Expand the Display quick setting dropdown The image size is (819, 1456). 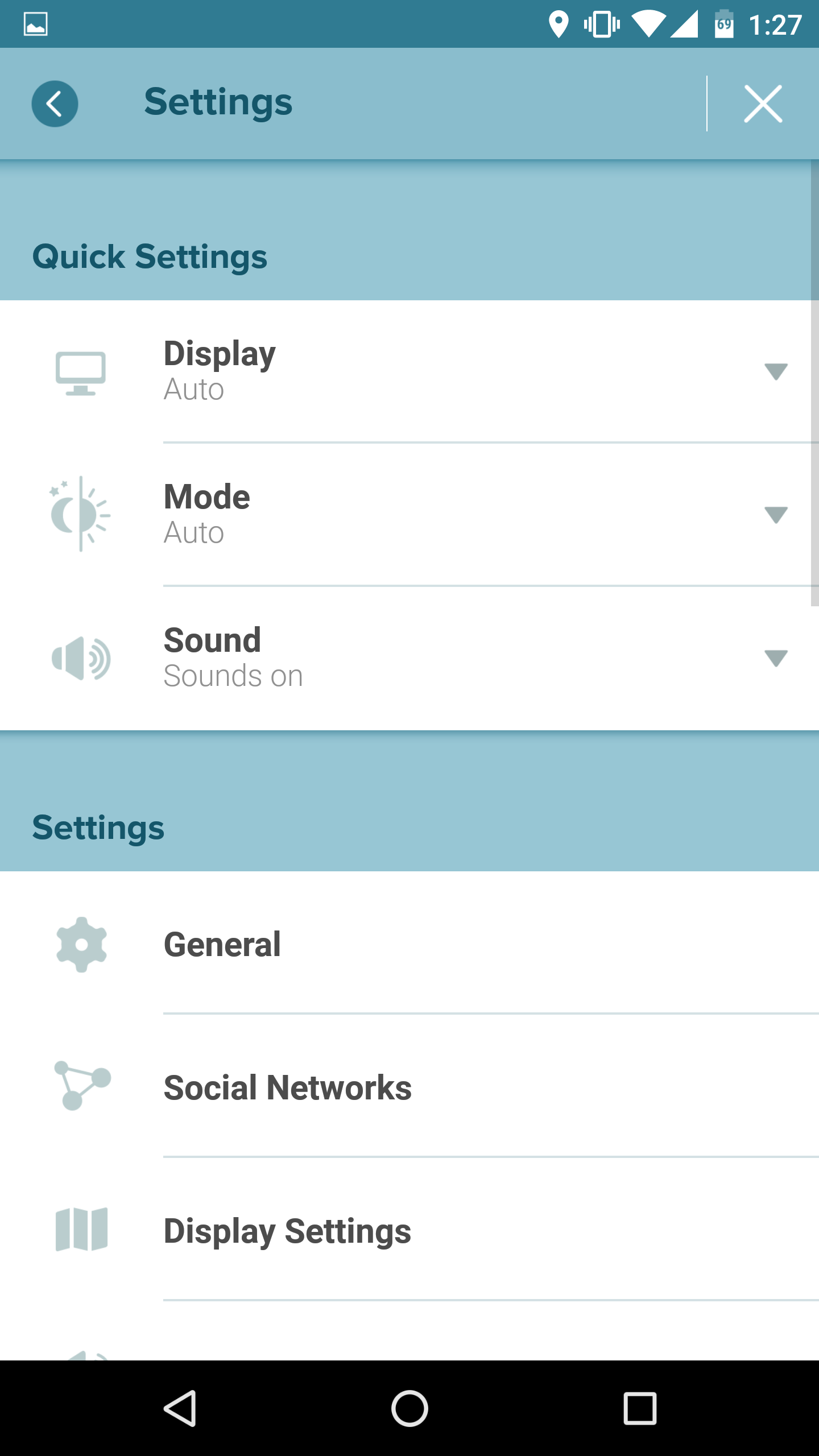[x=775, y=371]
